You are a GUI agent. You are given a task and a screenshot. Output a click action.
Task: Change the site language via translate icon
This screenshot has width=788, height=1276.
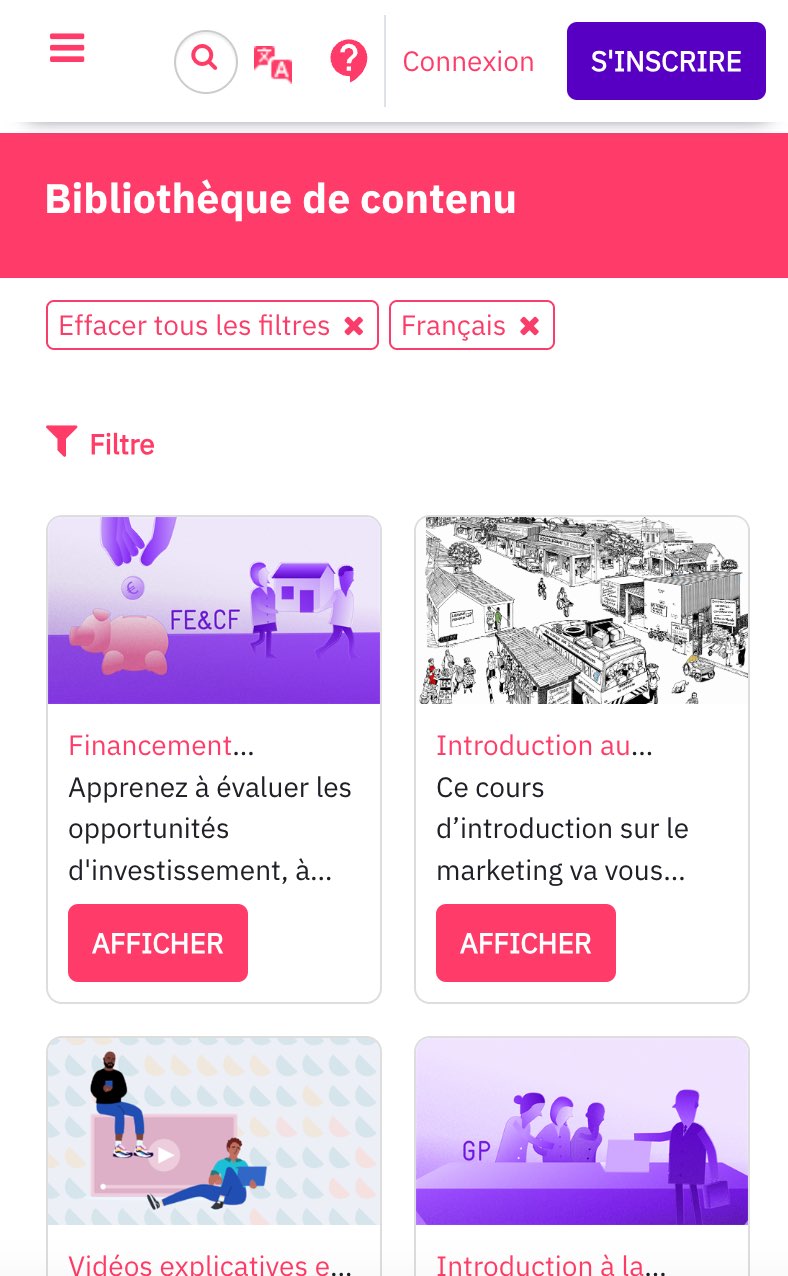pos(272,63)
